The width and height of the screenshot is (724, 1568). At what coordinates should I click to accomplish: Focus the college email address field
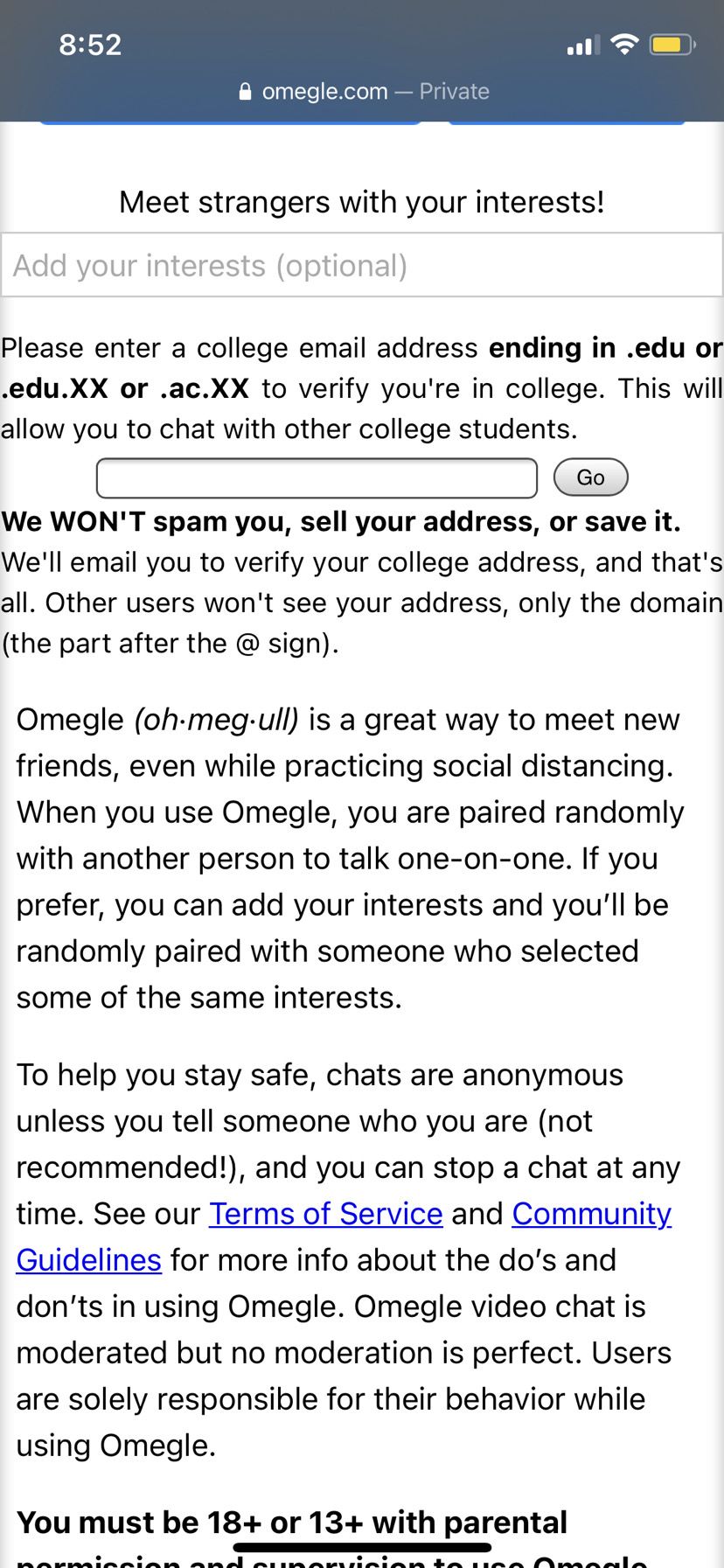click(317, 477)
